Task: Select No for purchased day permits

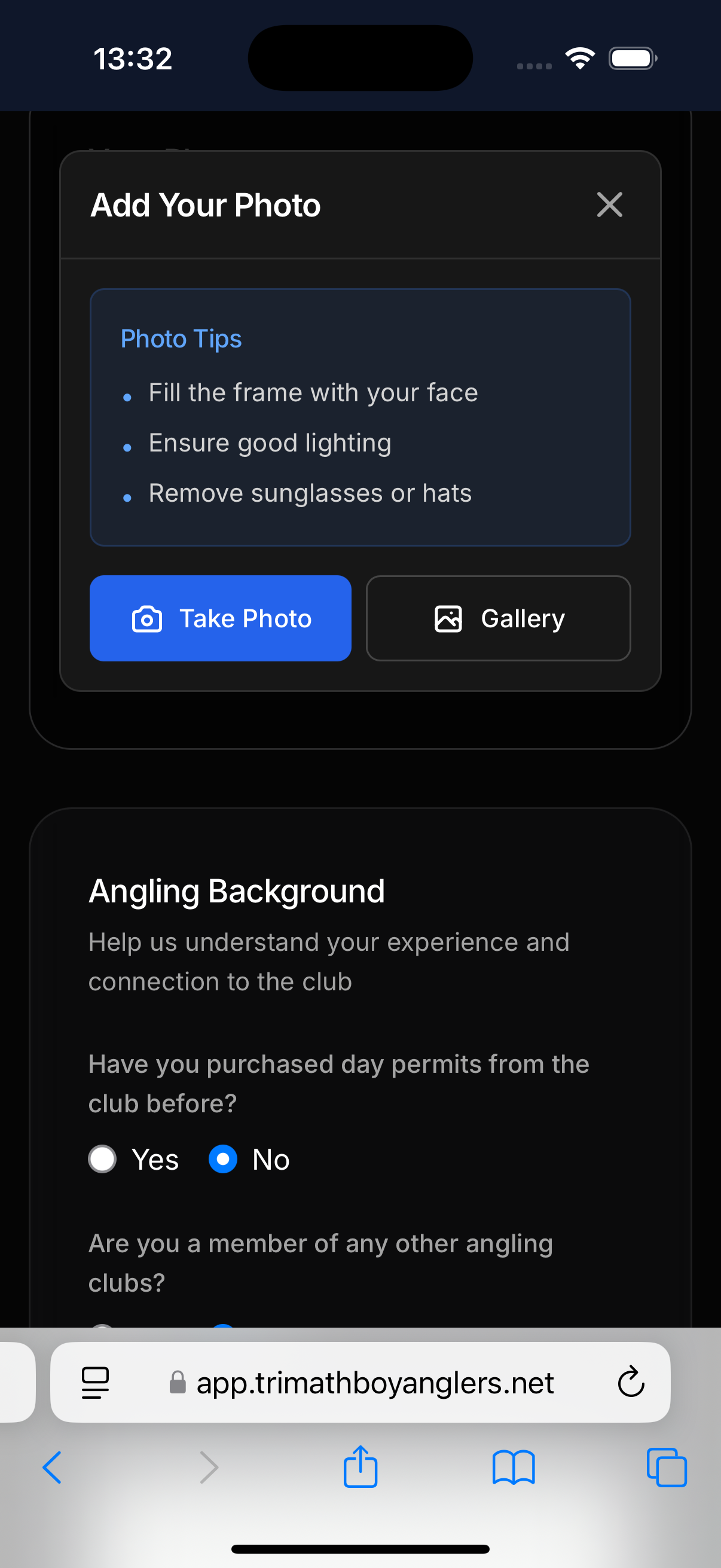Action: (222, 1159)
